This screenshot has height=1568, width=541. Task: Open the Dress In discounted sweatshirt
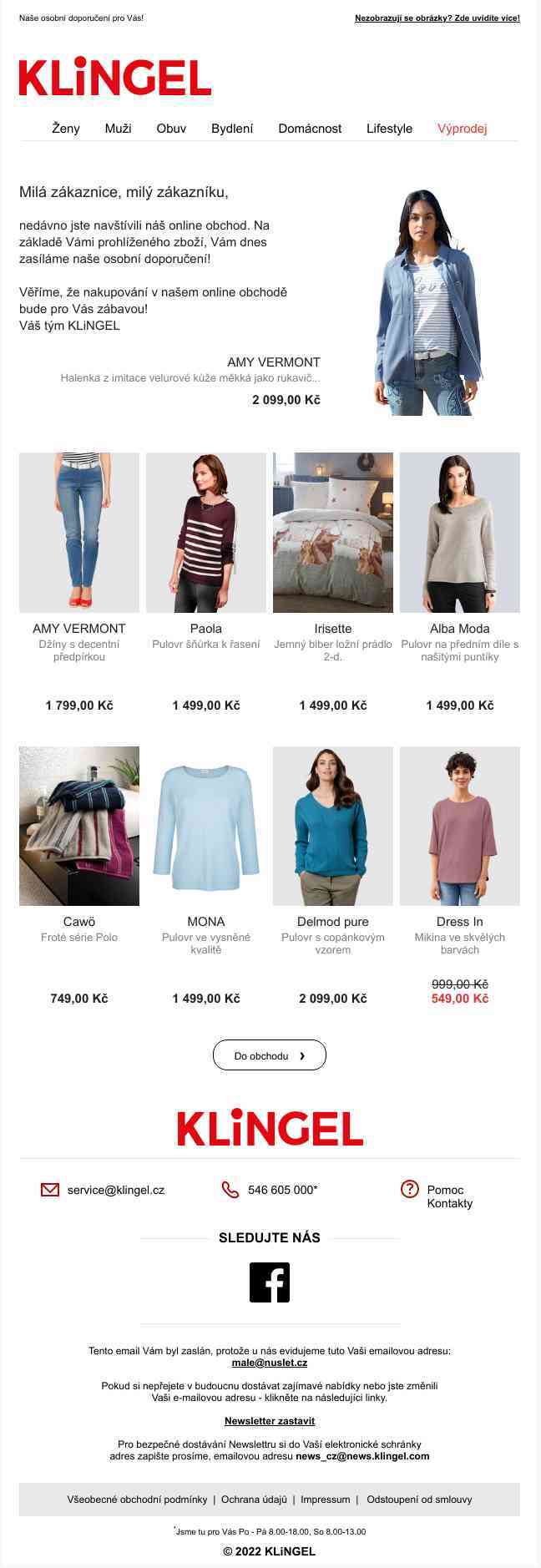tap(460, 826)
